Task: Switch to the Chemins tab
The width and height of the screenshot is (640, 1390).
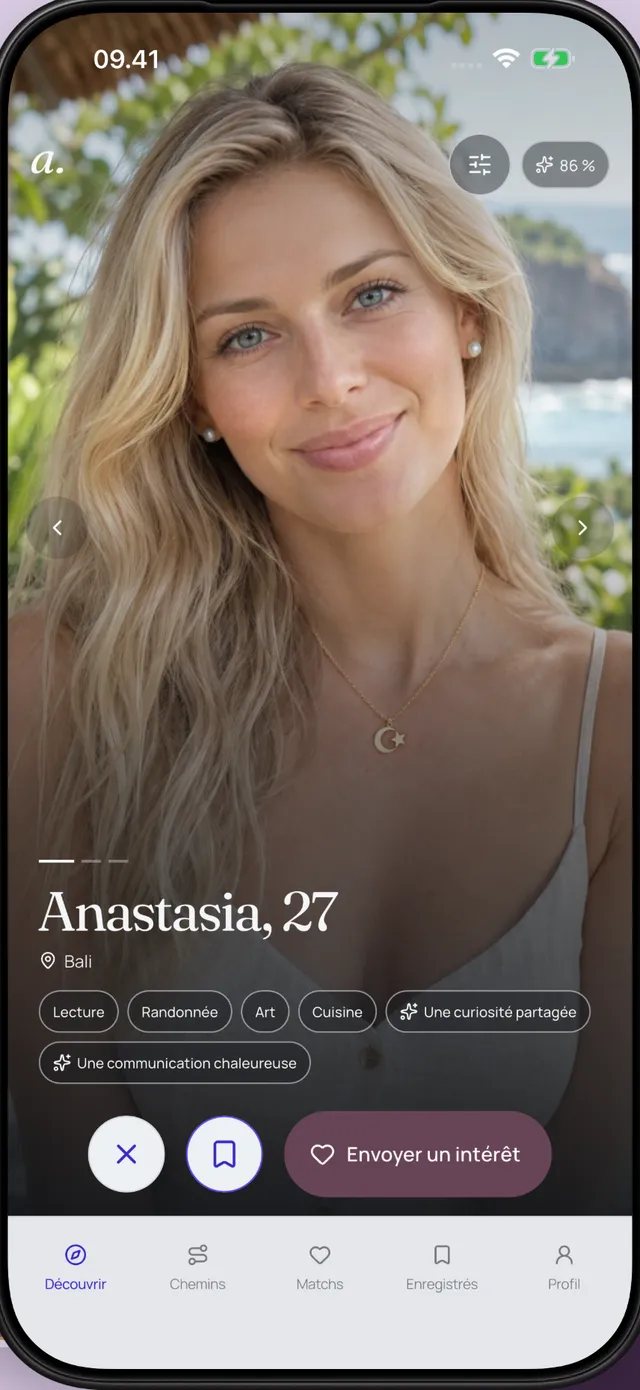Action: 198,1267
